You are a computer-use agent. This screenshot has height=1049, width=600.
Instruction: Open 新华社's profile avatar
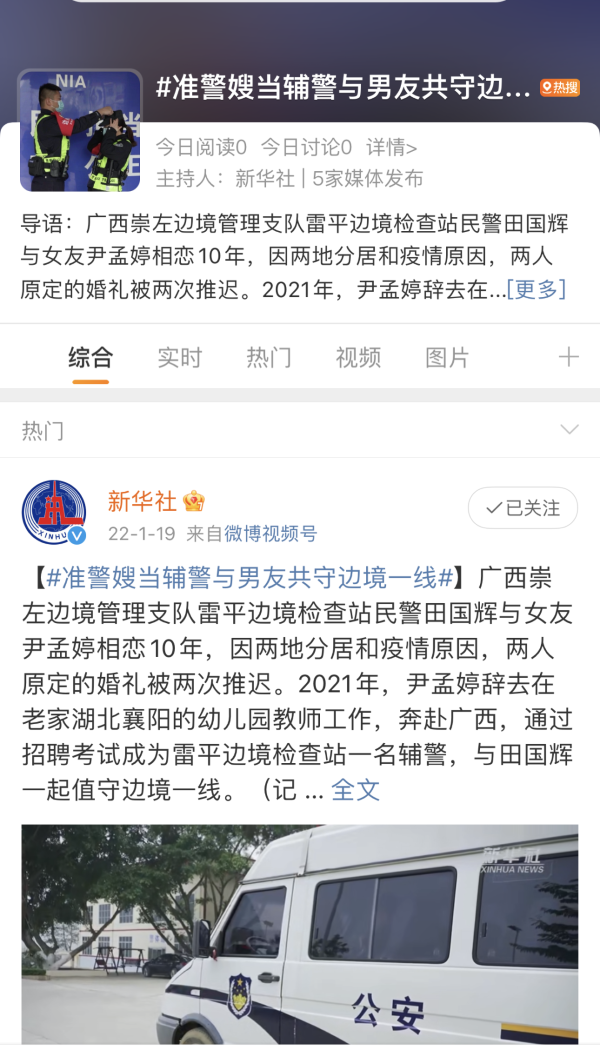(54, 512)
